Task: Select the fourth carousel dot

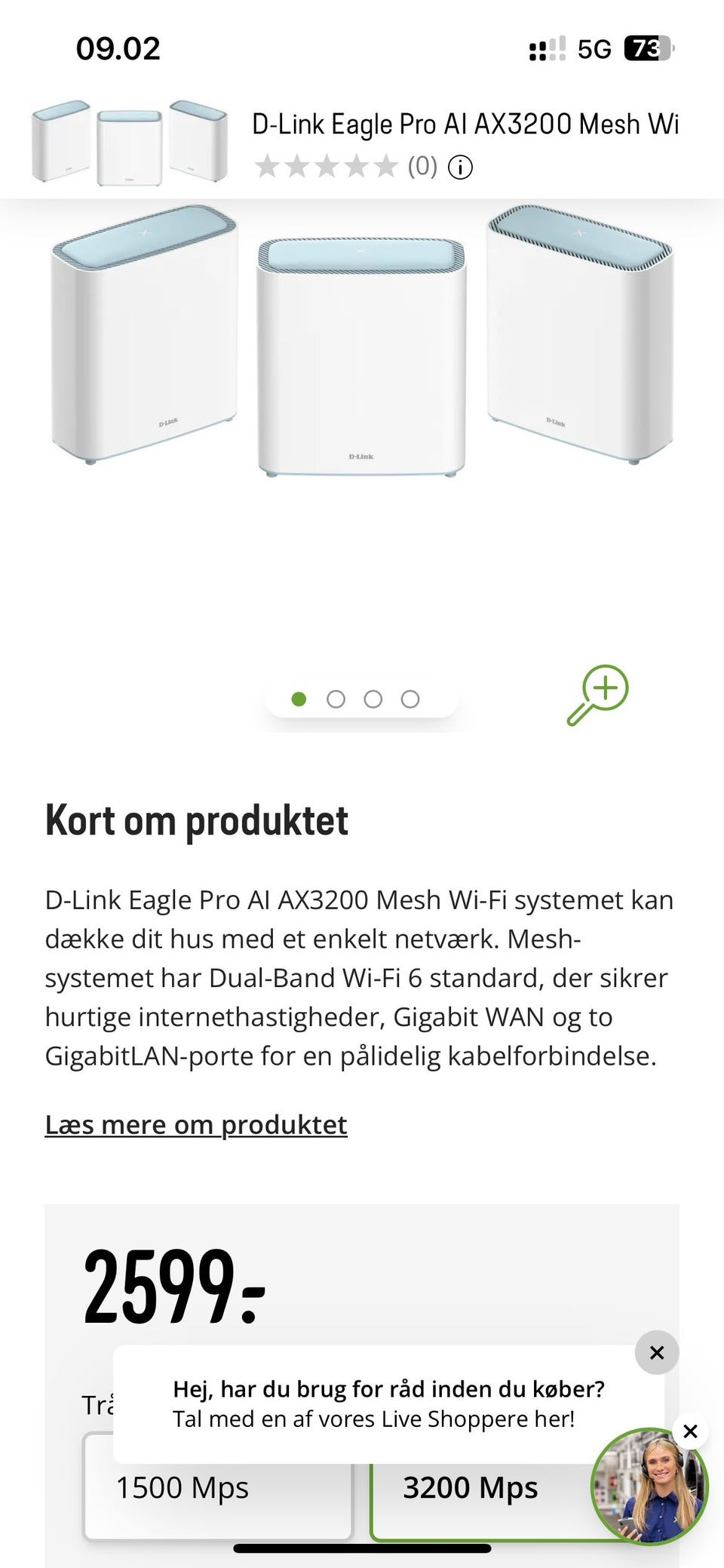Action: tap(410, 699)
